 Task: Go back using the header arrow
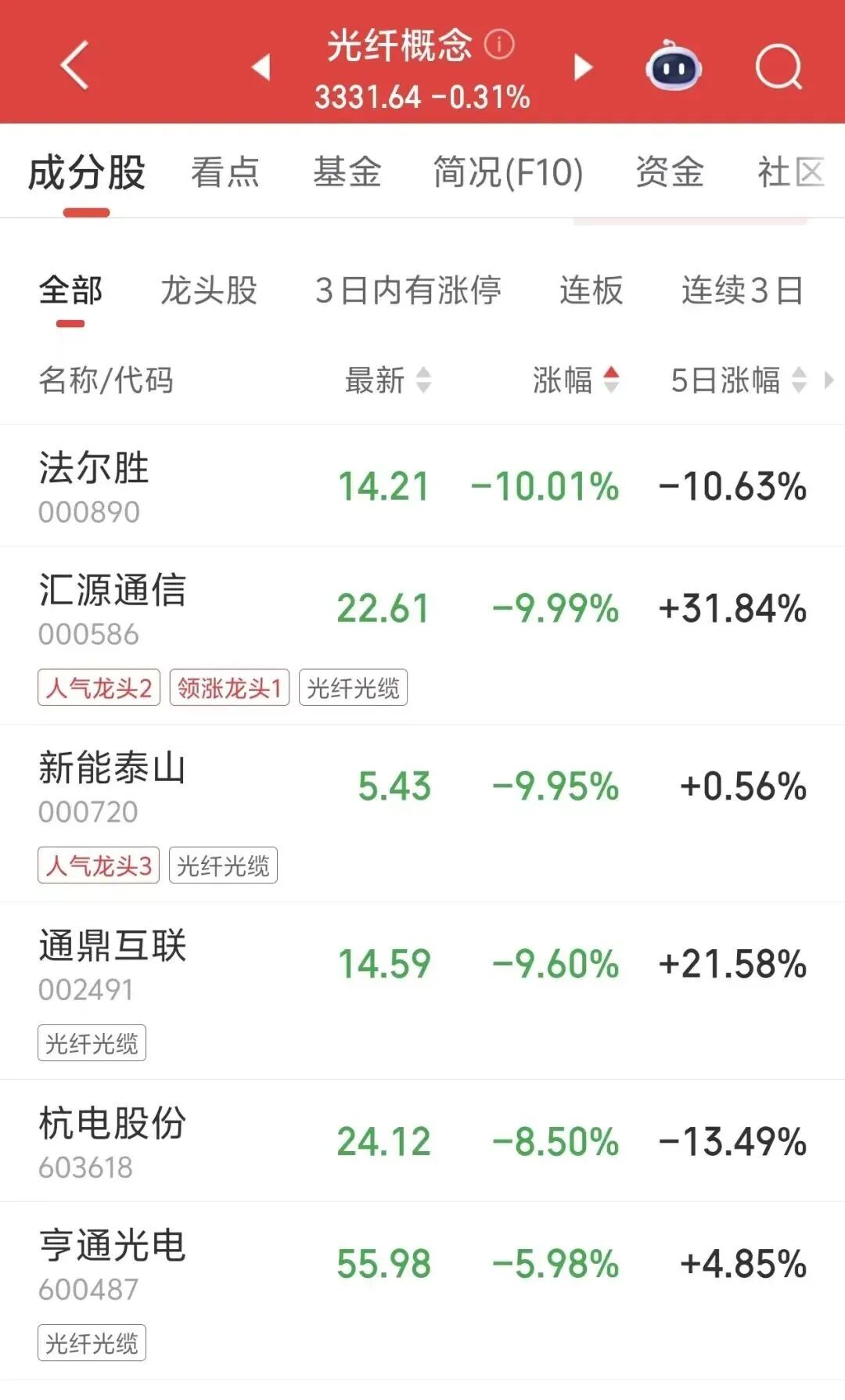click(75, 67)
